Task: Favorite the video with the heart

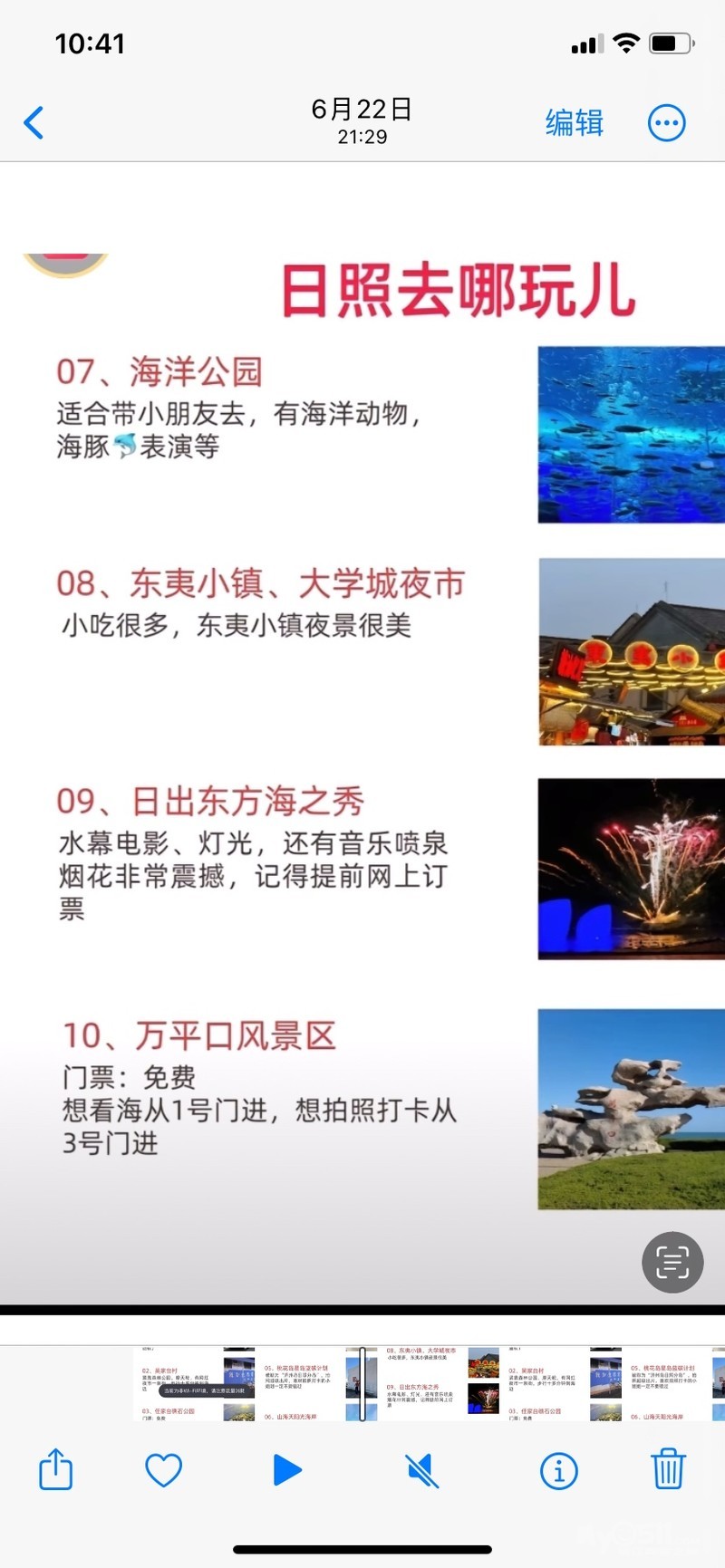Action: 164,1470
